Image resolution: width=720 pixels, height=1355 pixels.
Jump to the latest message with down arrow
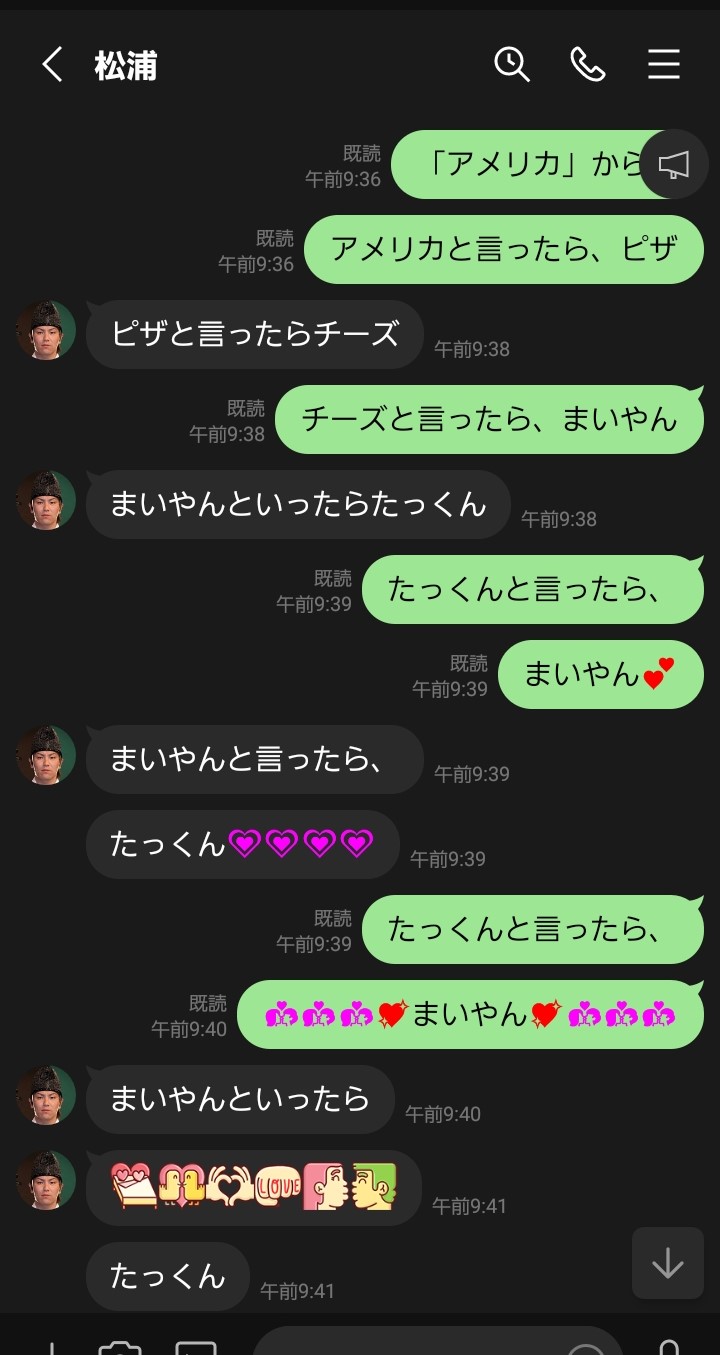pos(667,1263)
